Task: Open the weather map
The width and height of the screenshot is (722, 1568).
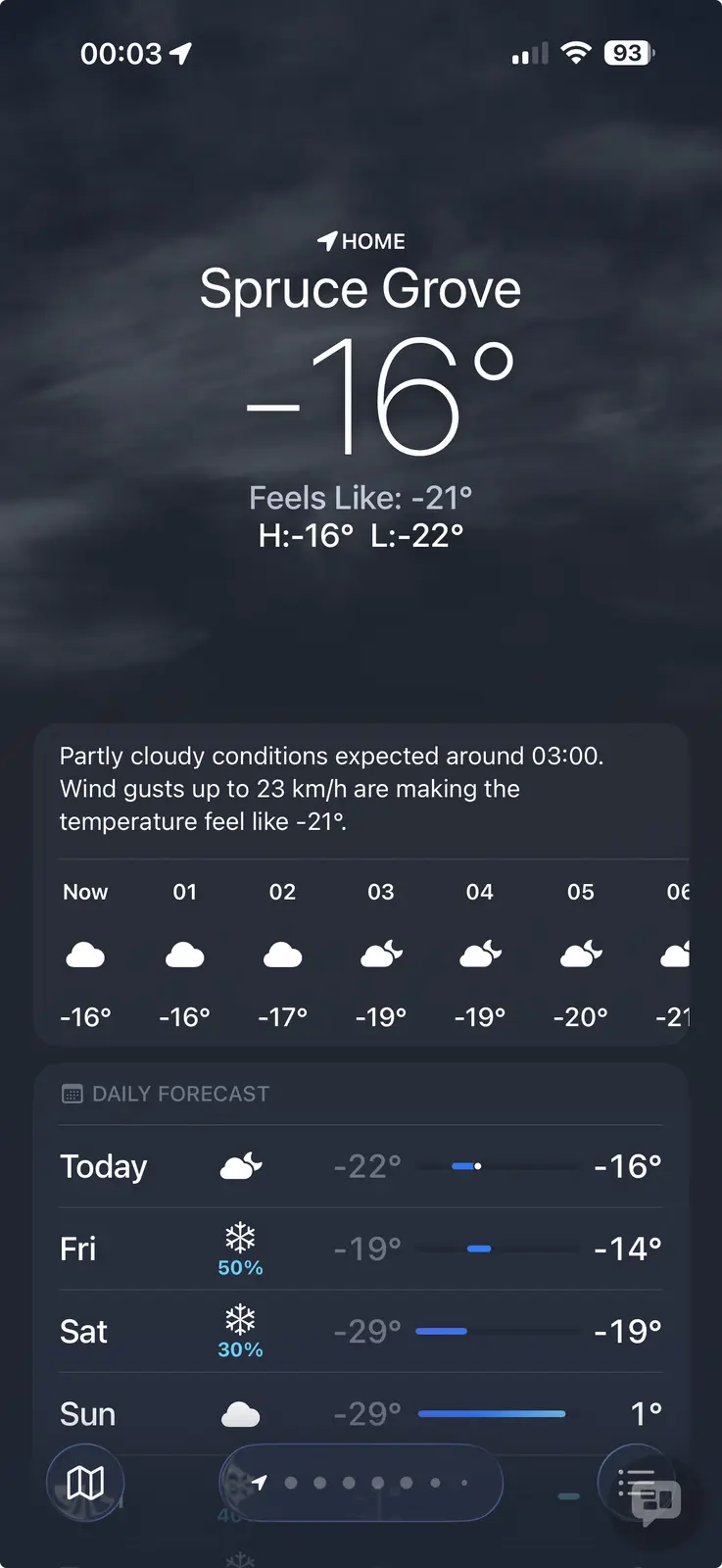Action: click(x=85, y=1483)
